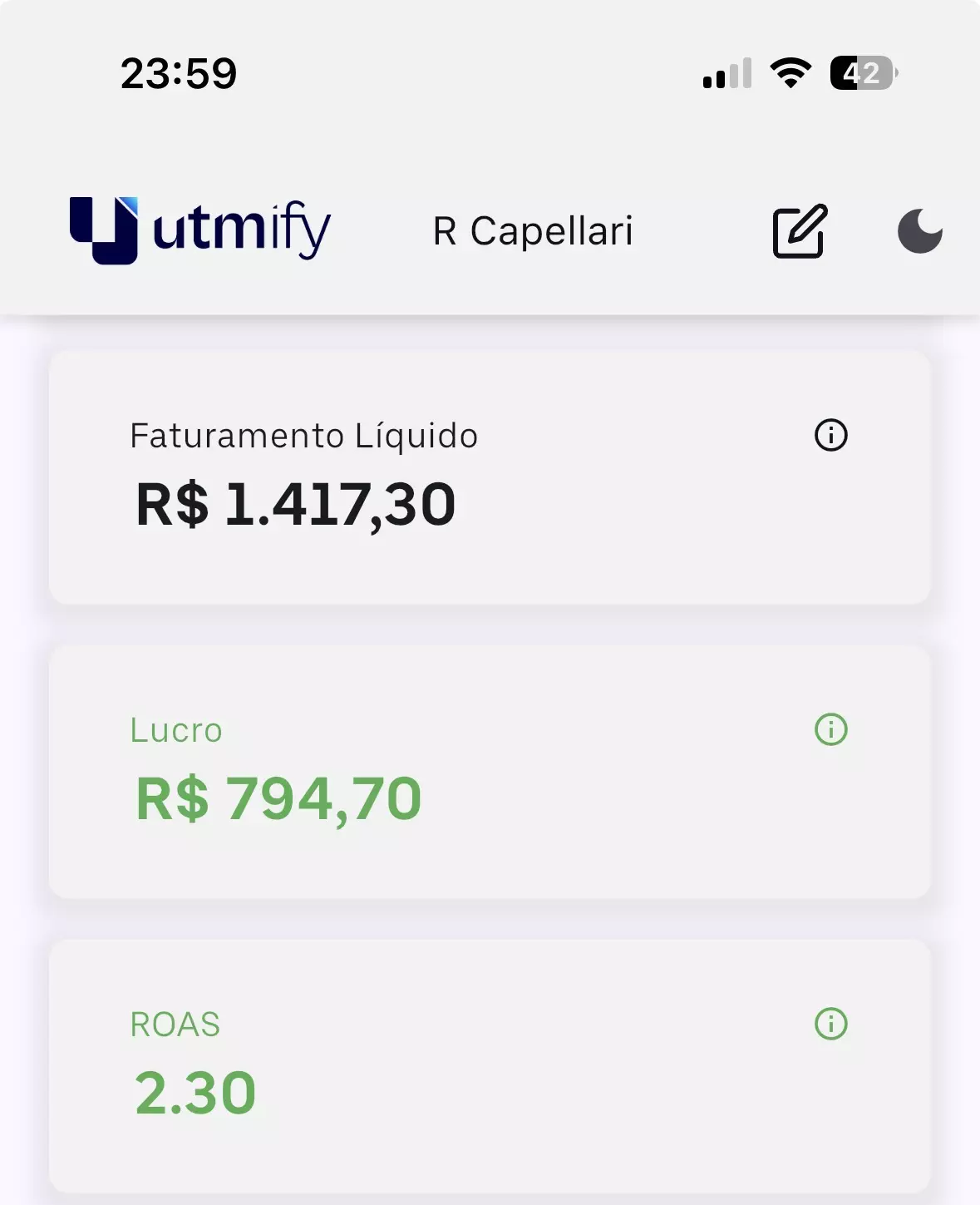Tap the edit pencil icon in header

[x=800, y=230]
